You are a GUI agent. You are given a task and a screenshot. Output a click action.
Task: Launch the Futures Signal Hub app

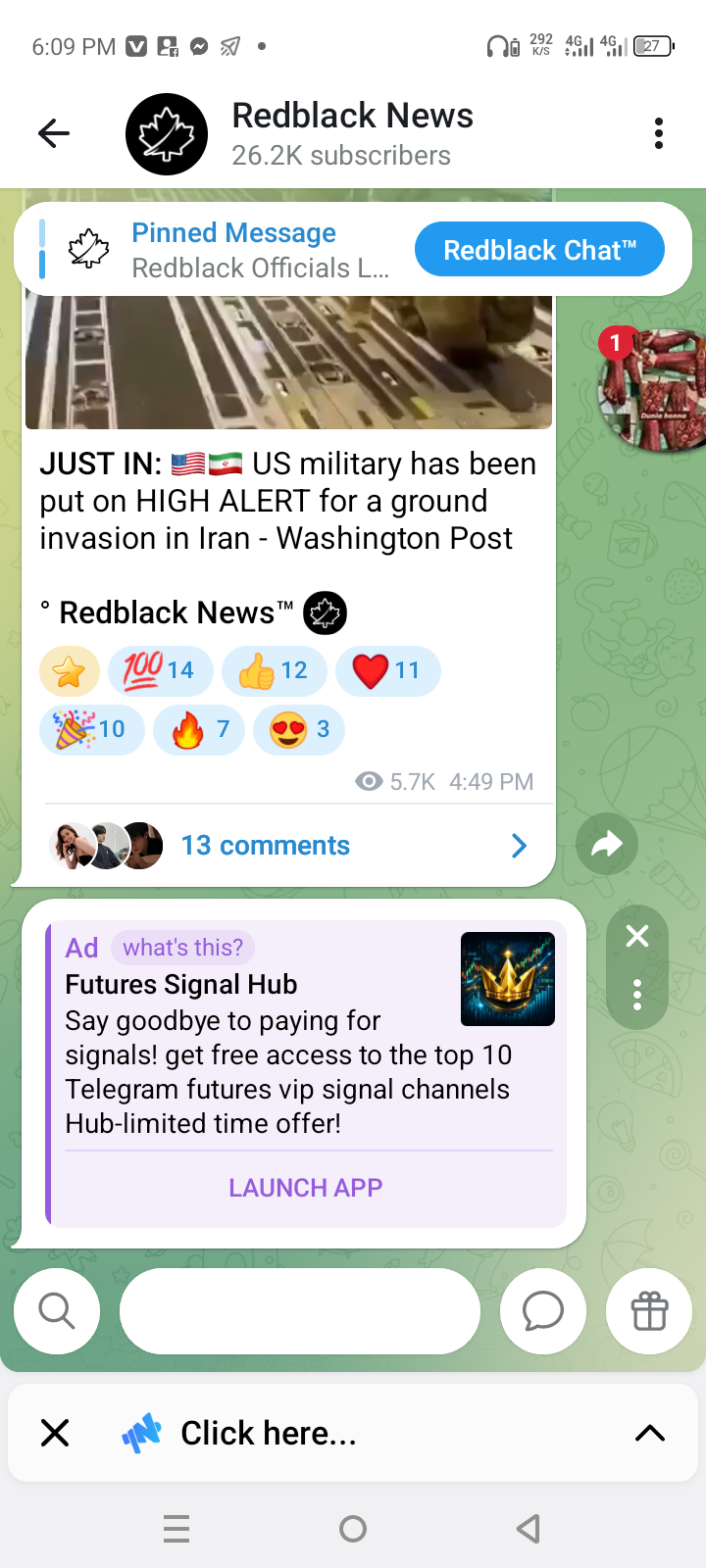[x=305, y=1188]
